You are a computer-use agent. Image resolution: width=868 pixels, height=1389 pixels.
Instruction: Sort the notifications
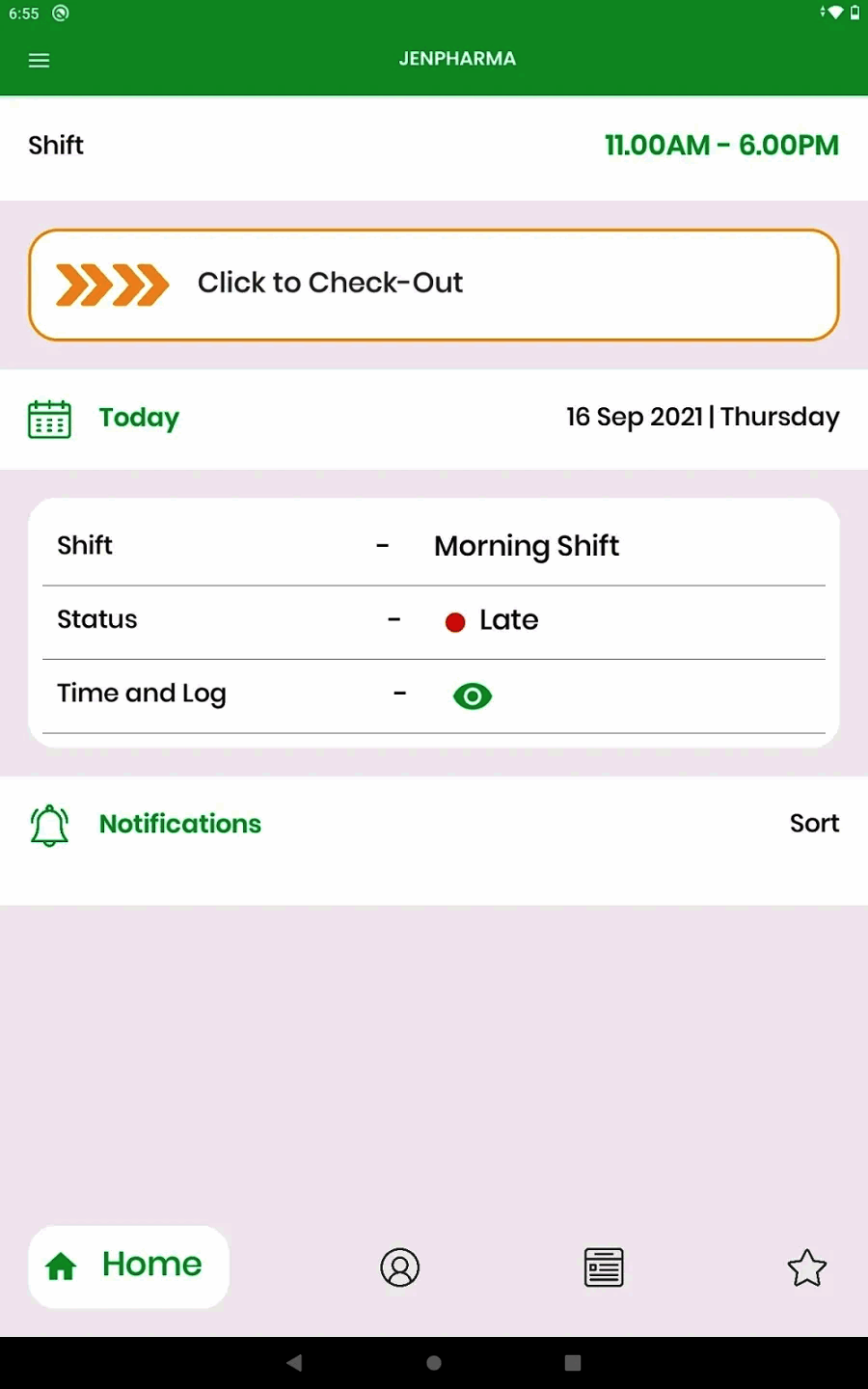pyautogui.click(x=814, y=823)
